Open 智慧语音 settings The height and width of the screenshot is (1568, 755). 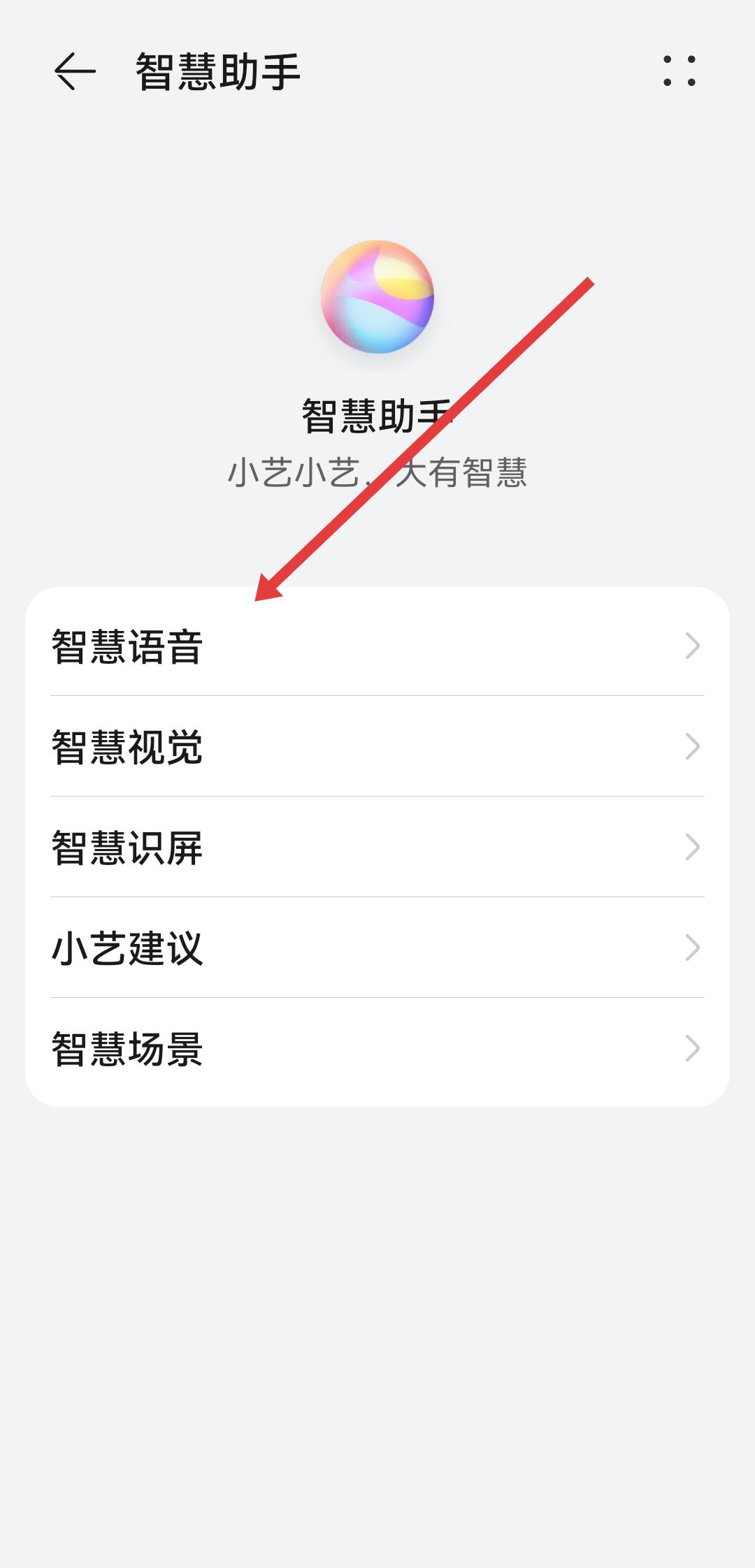377,646
